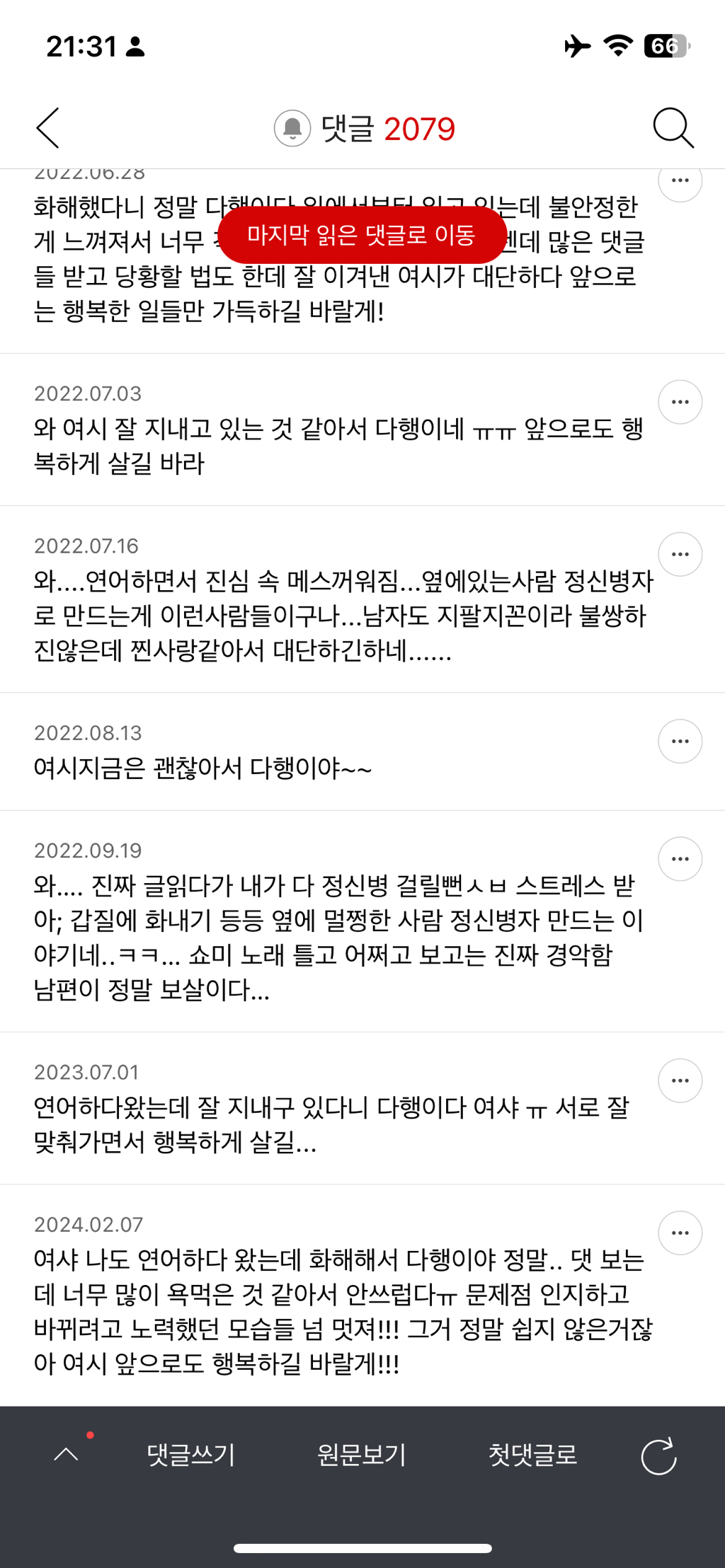The image size is (725, 1568).
Task: Open the options menu for the 2022.09.19 comment
Action: click(680, 858)
